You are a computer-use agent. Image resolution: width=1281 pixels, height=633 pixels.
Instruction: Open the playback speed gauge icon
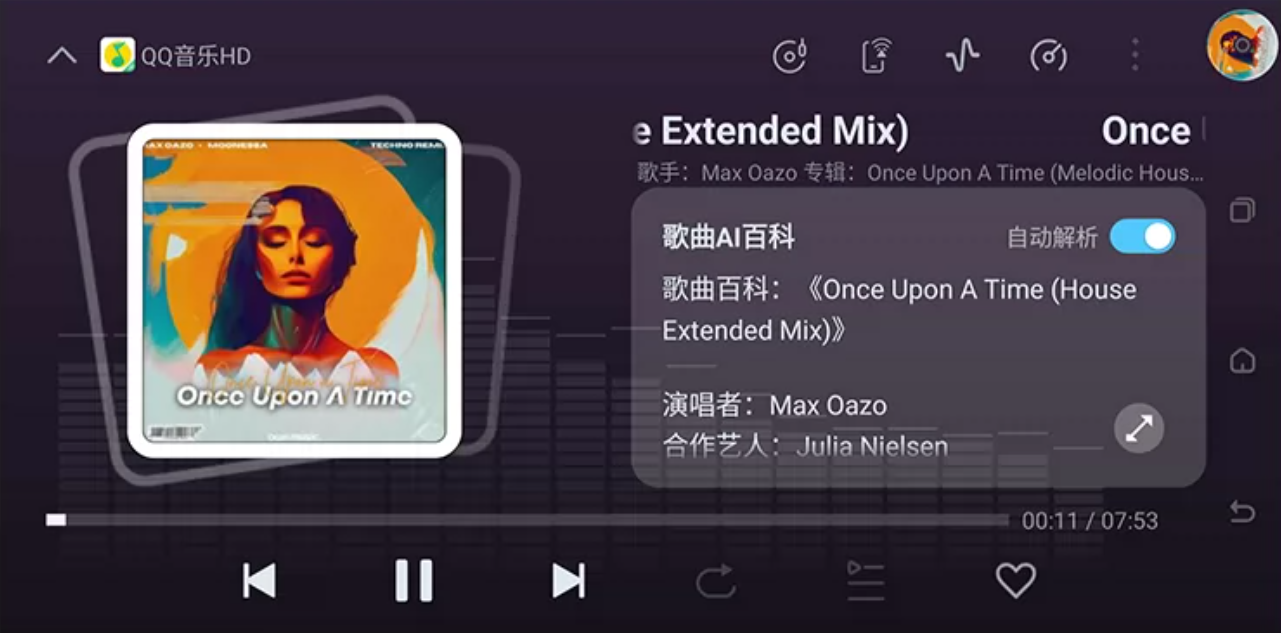[x=1048, y=56]
